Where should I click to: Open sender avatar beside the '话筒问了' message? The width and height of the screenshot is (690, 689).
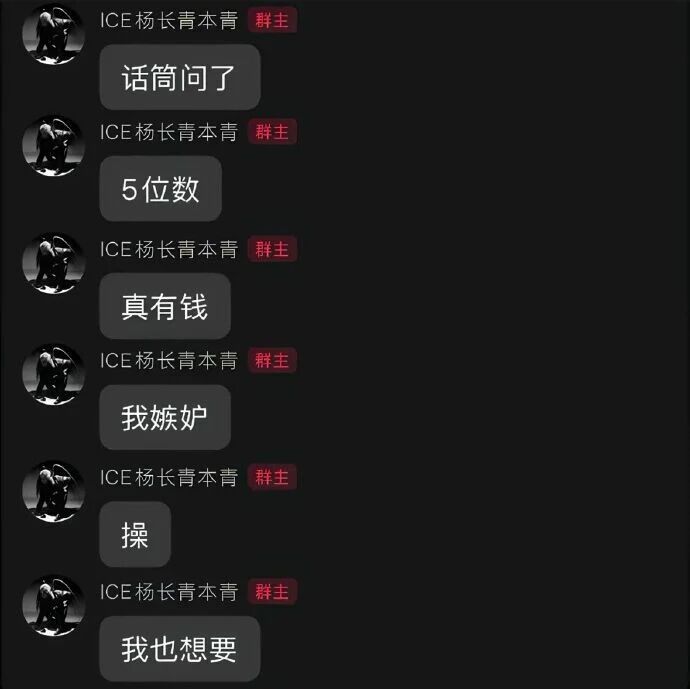[53, 34]
